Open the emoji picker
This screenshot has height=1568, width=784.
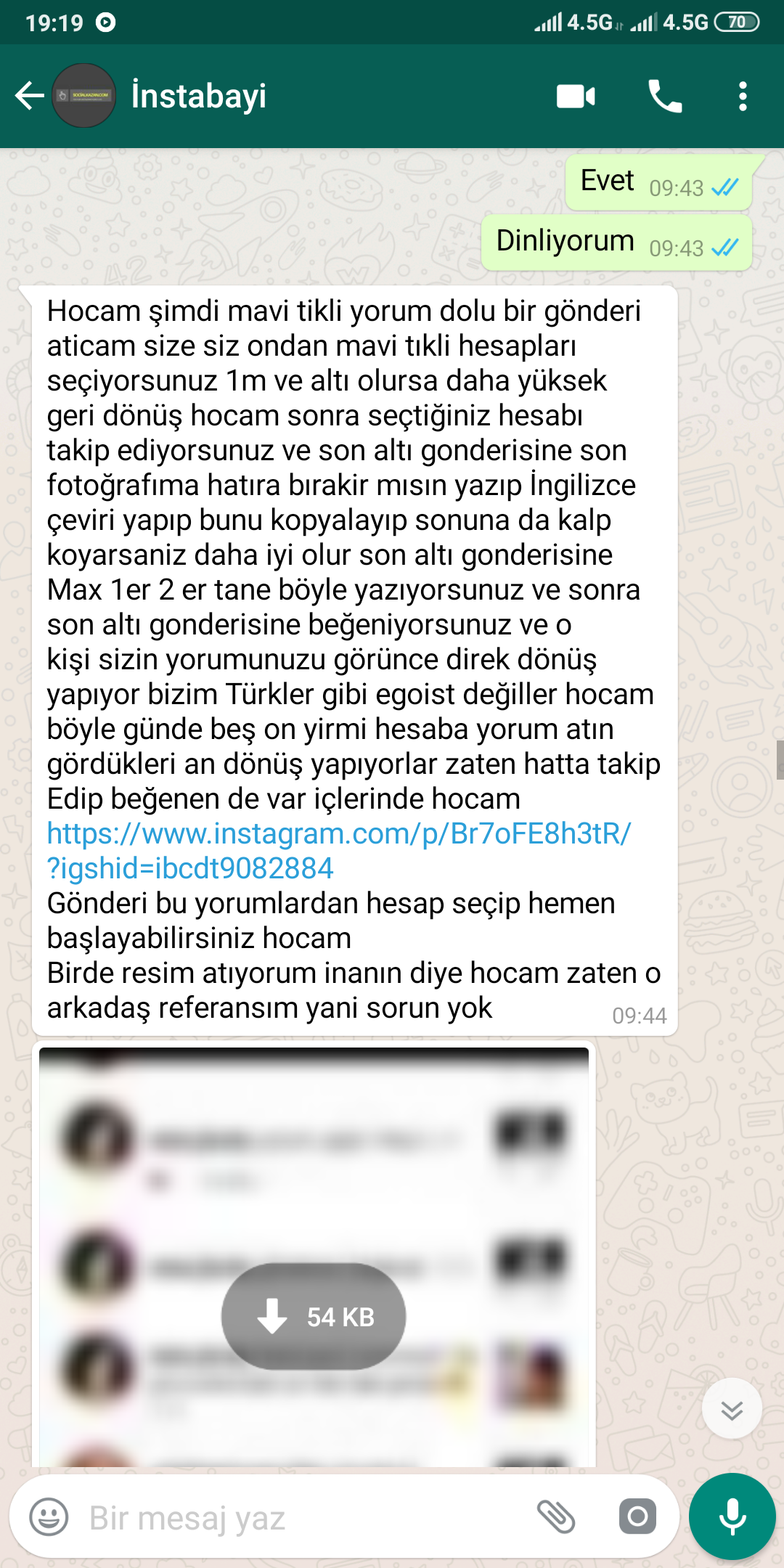pyautogui.click(x=49, y=1517)
